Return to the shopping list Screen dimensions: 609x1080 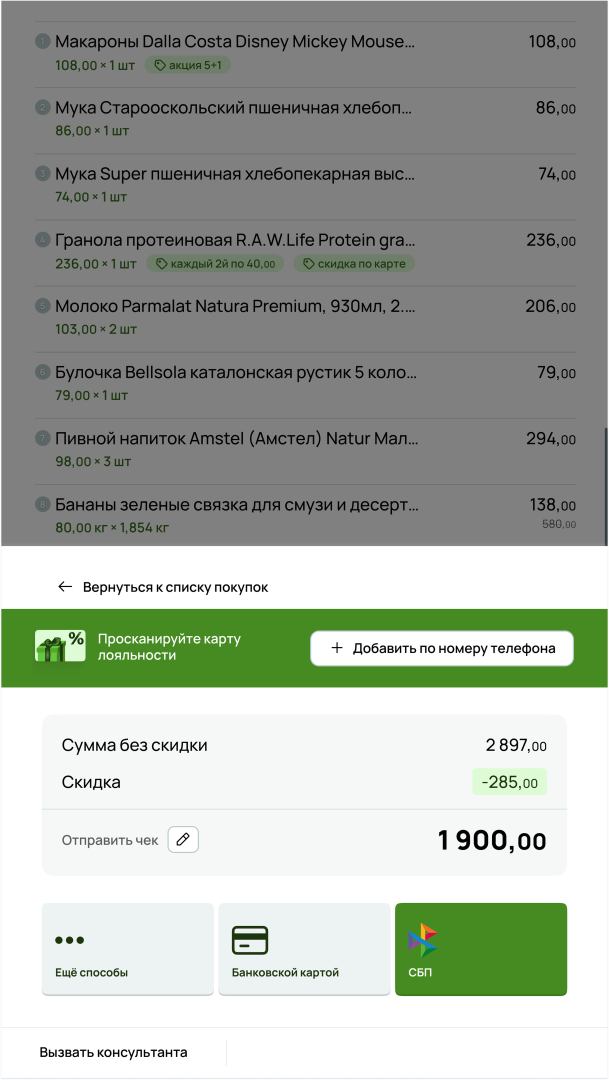click(163, 587)
